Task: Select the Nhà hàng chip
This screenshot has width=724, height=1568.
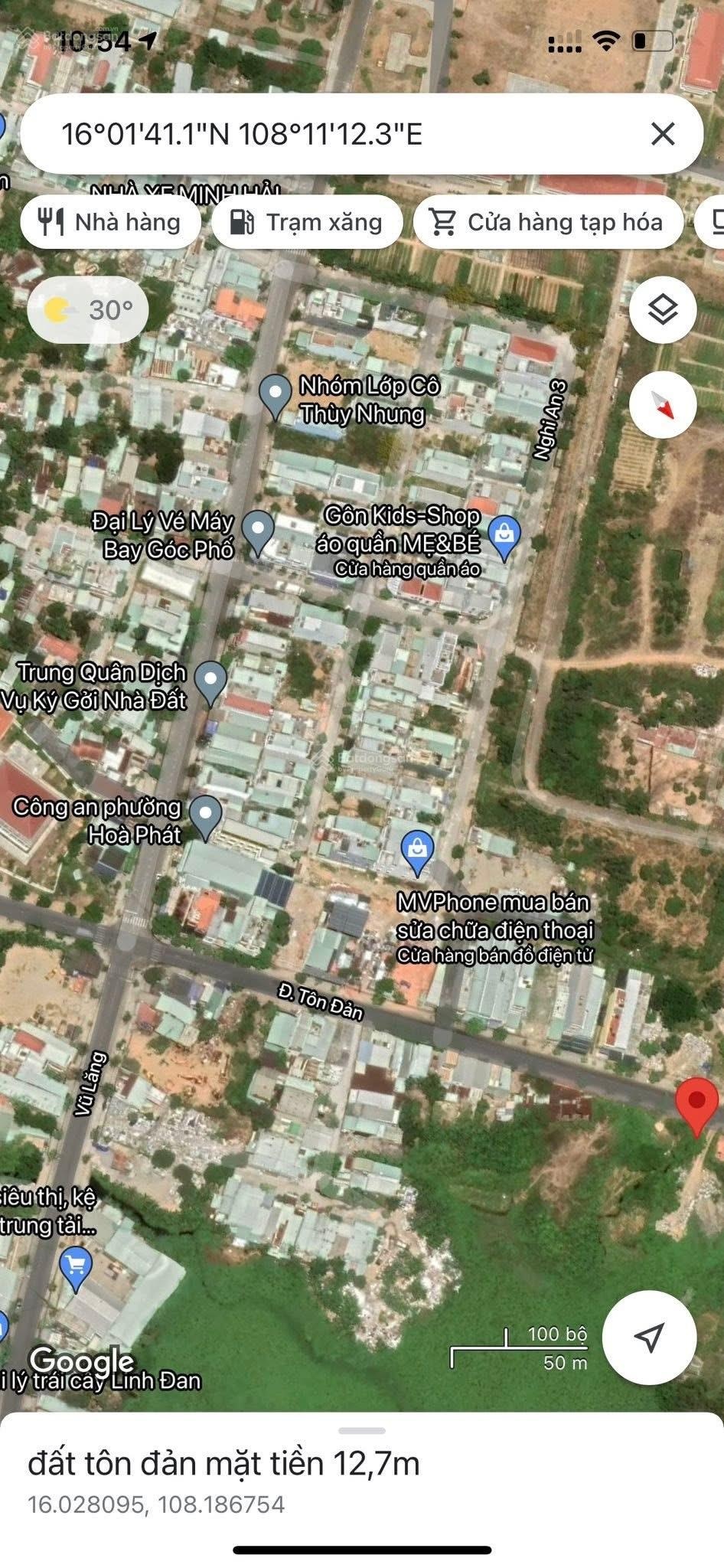Action: (x=110, y=222)
